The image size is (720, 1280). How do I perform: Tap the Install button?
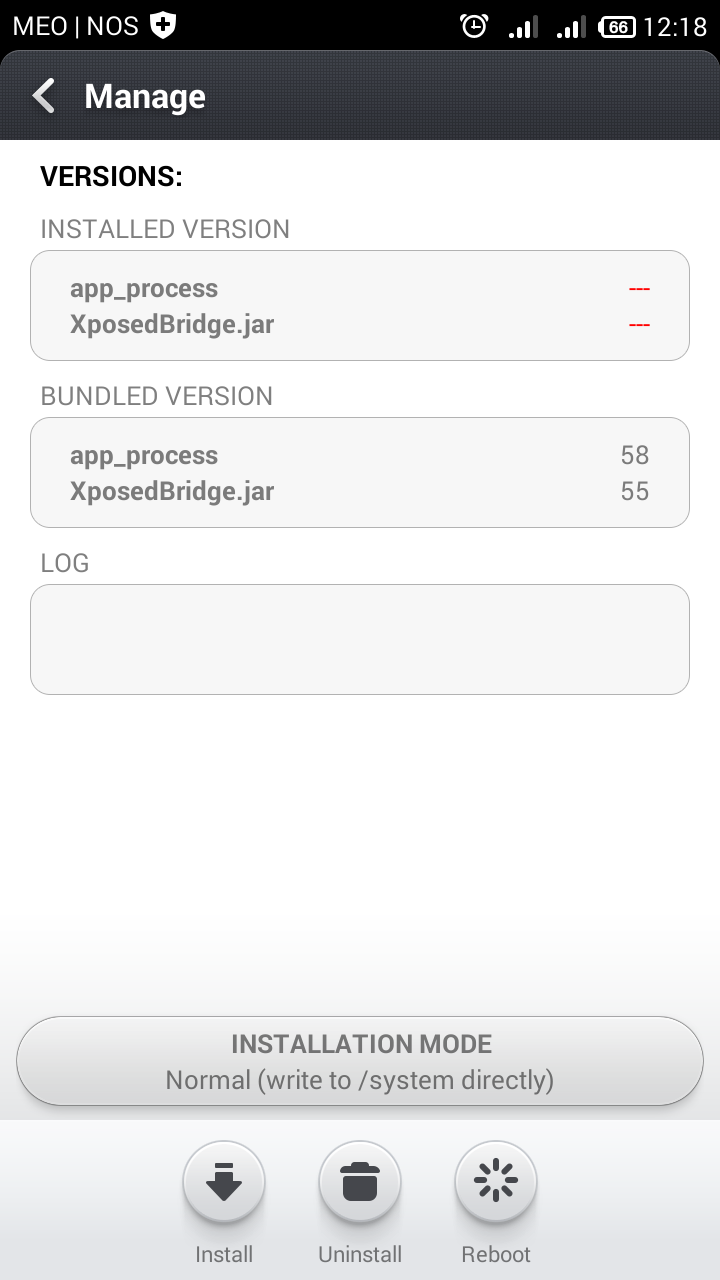pyautogui.click(x=224, y=1182)
